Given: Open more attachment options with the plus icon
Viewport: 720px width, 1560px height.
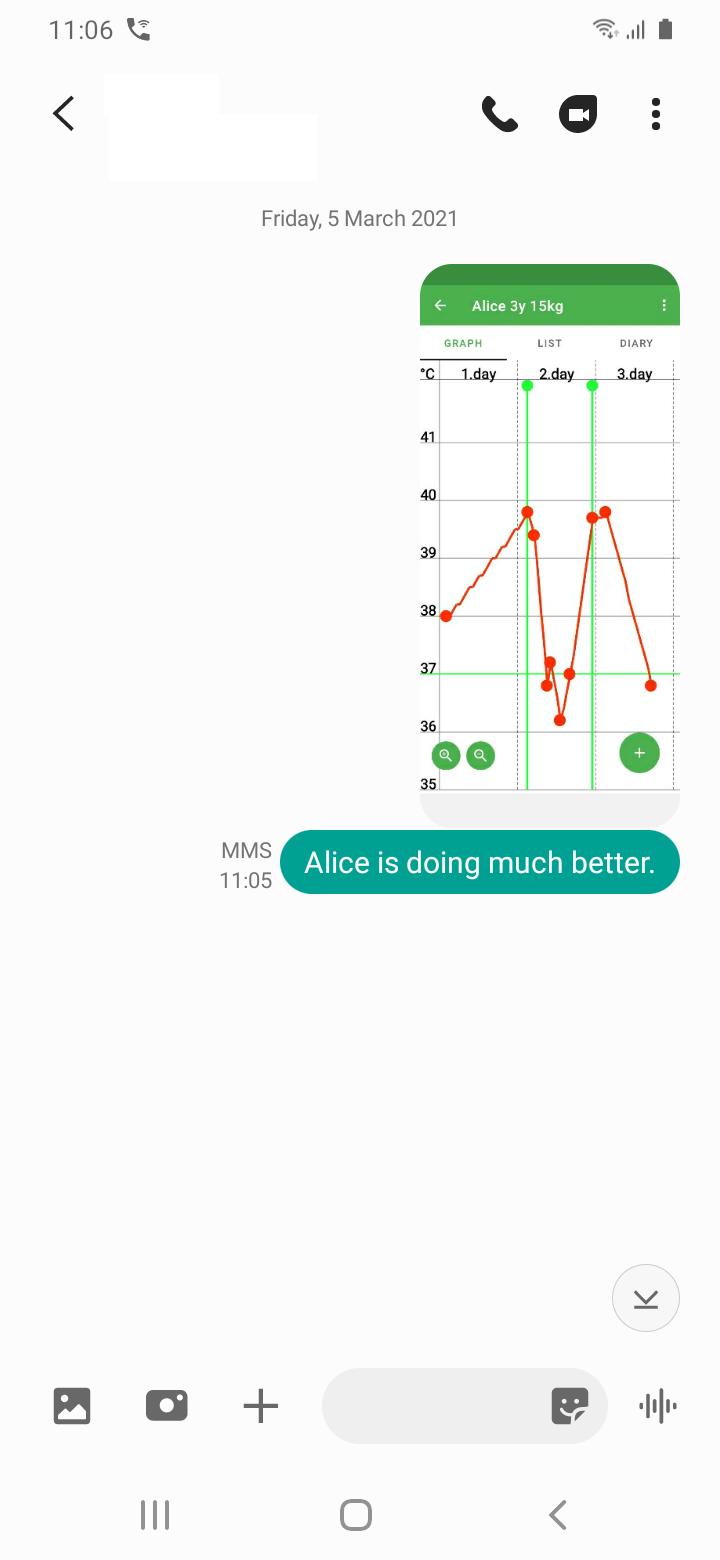Looking at the screenshot, I should 260,1406.
